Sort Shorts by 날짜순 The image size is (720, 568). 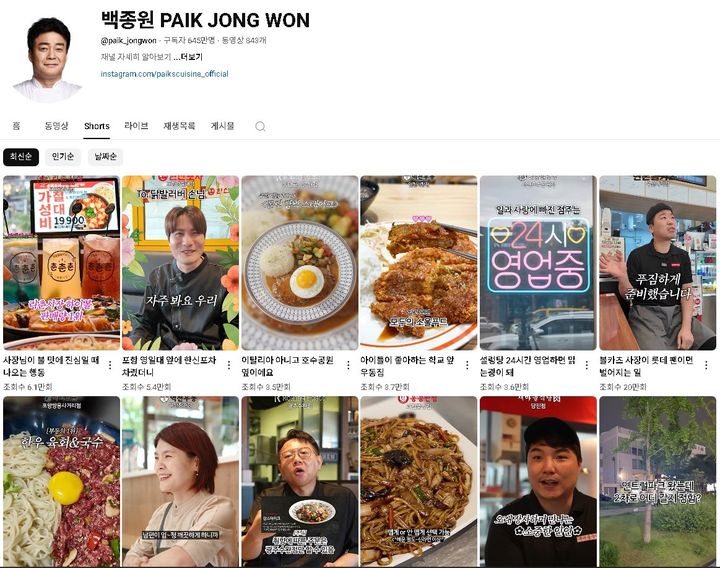click(105, 157)
